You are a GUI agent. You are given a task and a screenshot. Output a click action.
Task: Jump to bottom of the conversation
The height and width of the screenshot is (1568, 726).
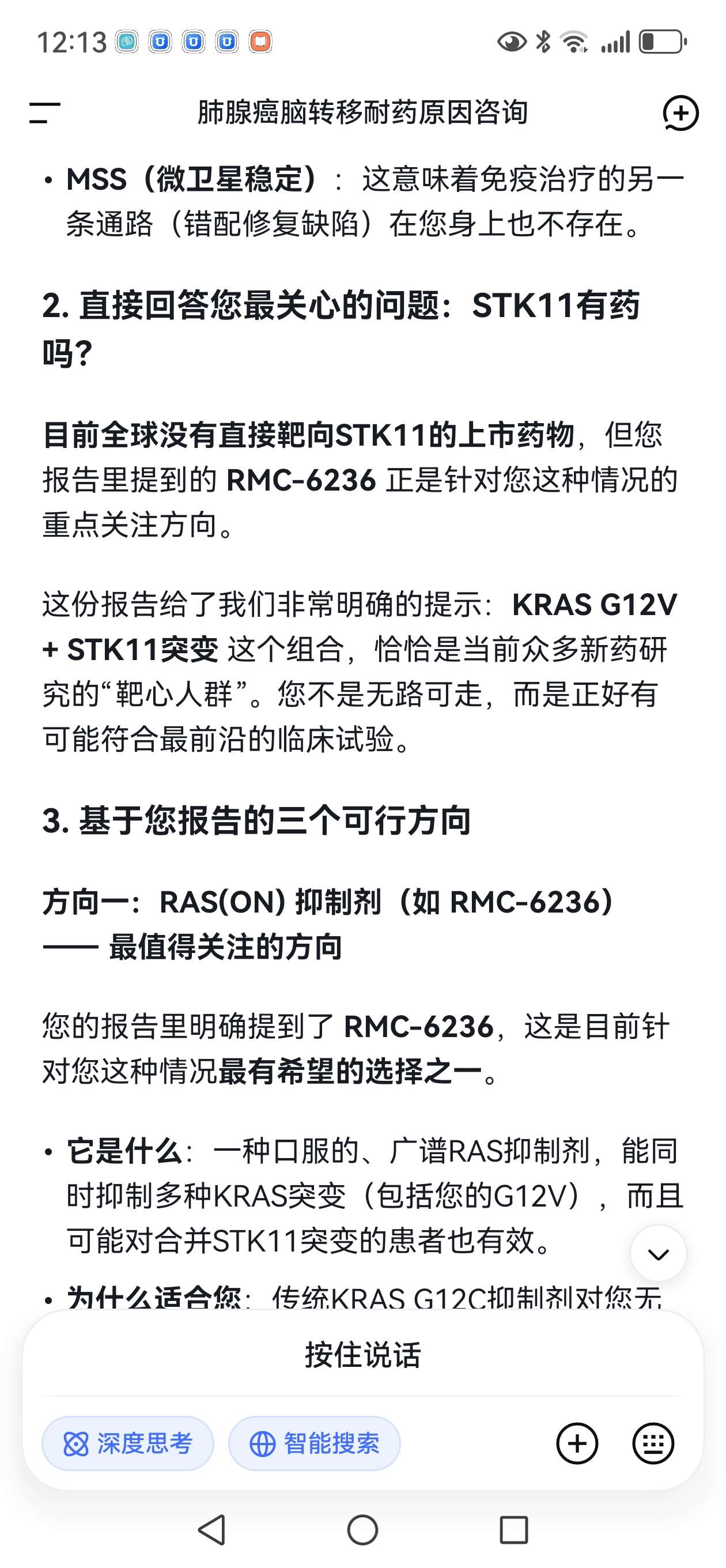pos(658,1253)
